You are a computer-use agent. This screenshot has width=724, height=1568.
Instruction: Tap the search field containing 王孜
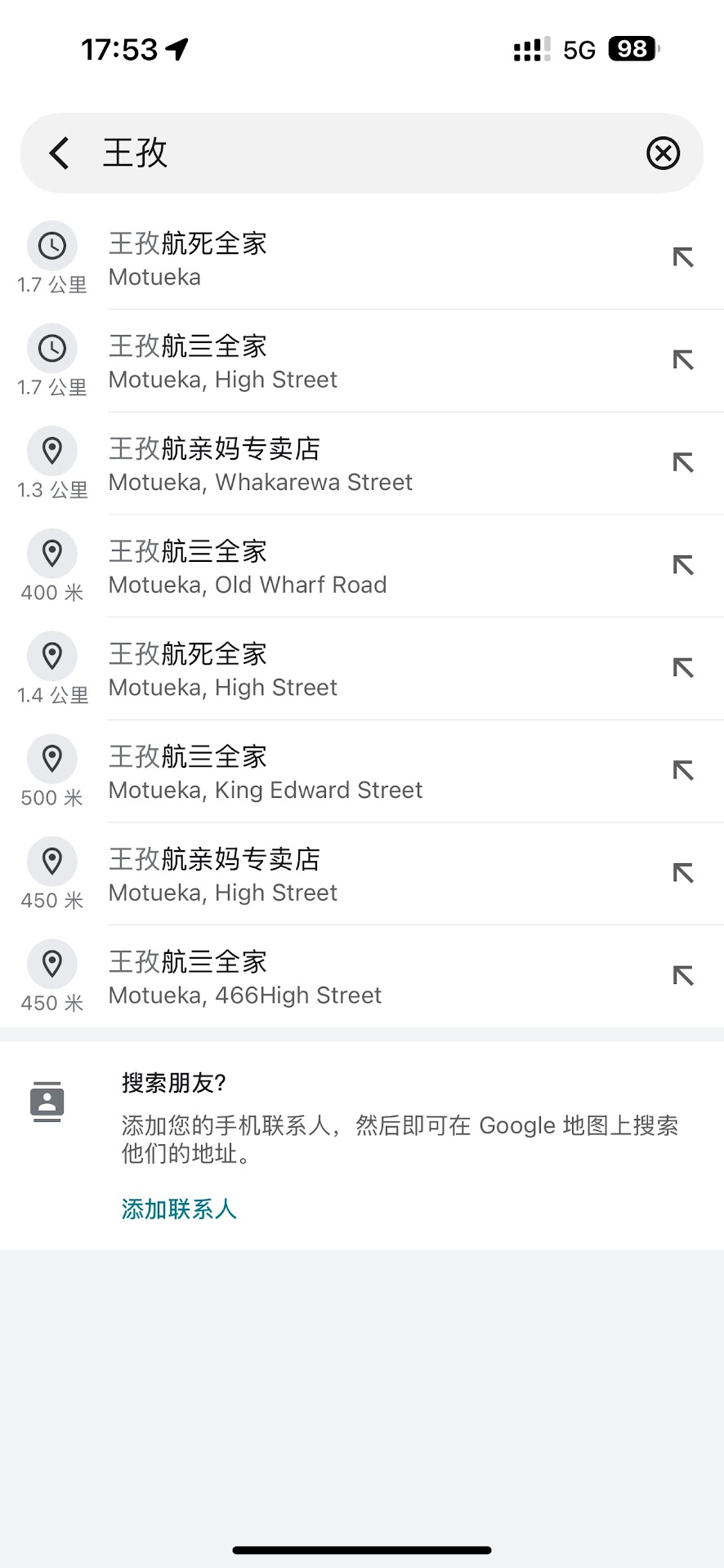(x=360, y=153)
